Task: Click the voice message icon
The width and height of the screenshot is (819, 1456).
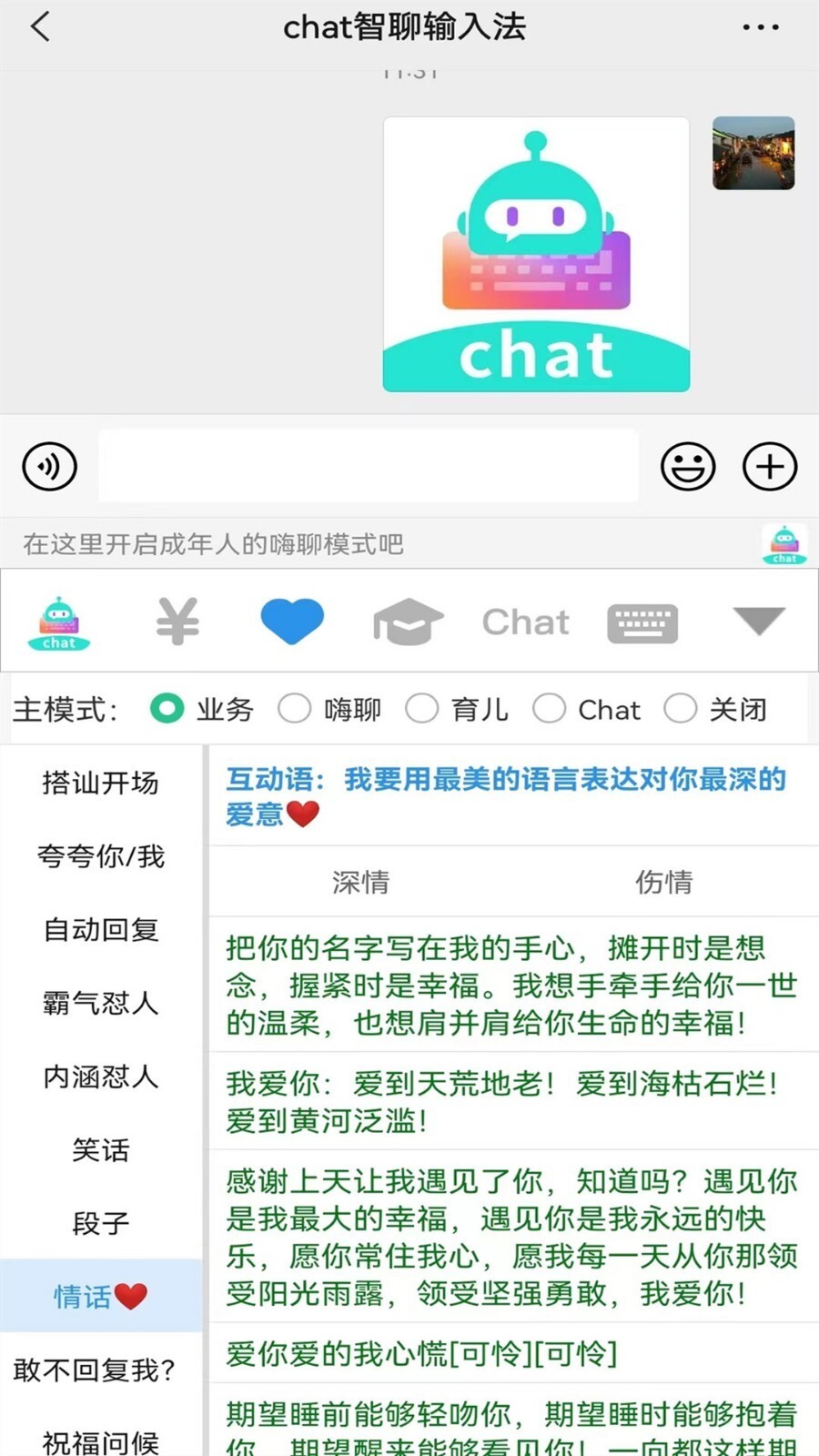Action: (x=48, y=466)
